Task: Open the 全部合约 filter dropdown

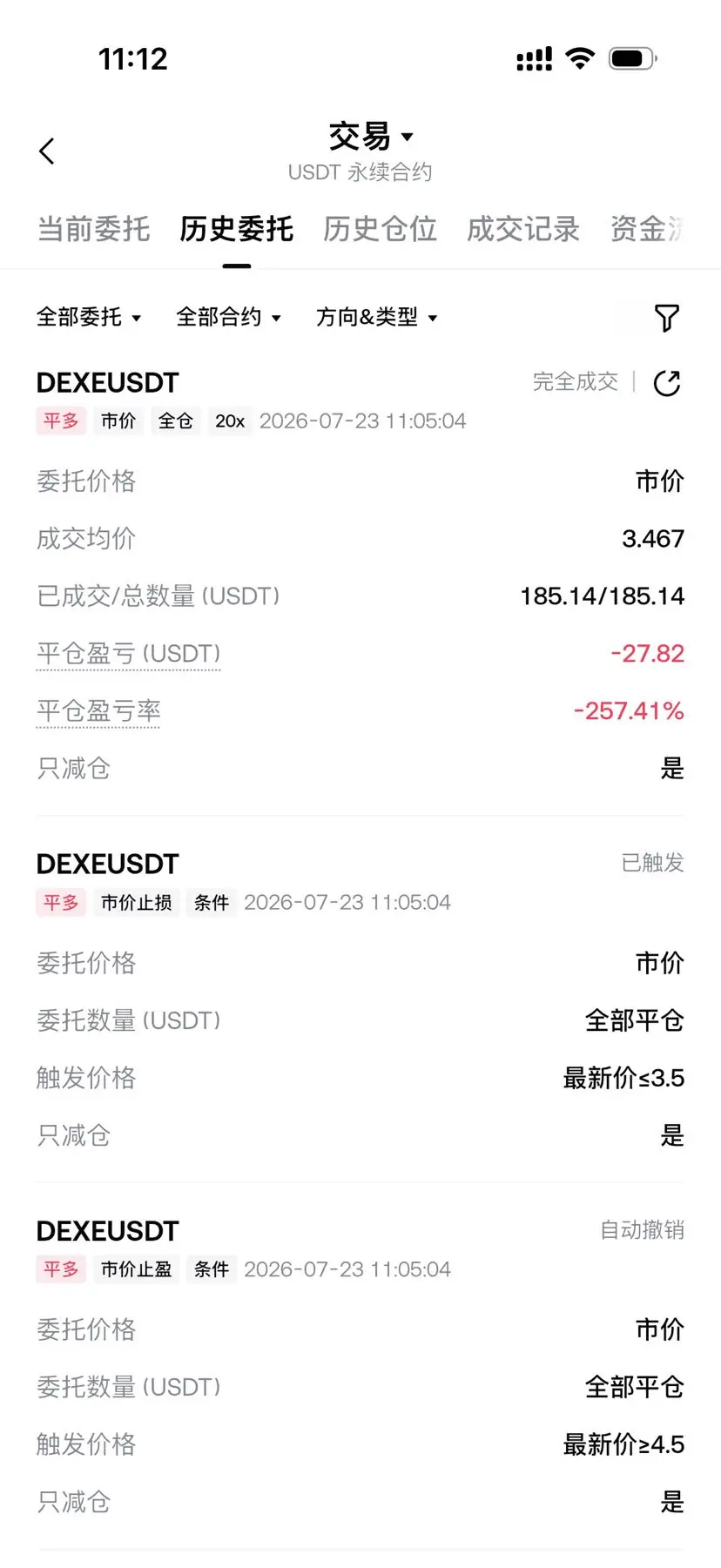Action: [x=228, y=317]
